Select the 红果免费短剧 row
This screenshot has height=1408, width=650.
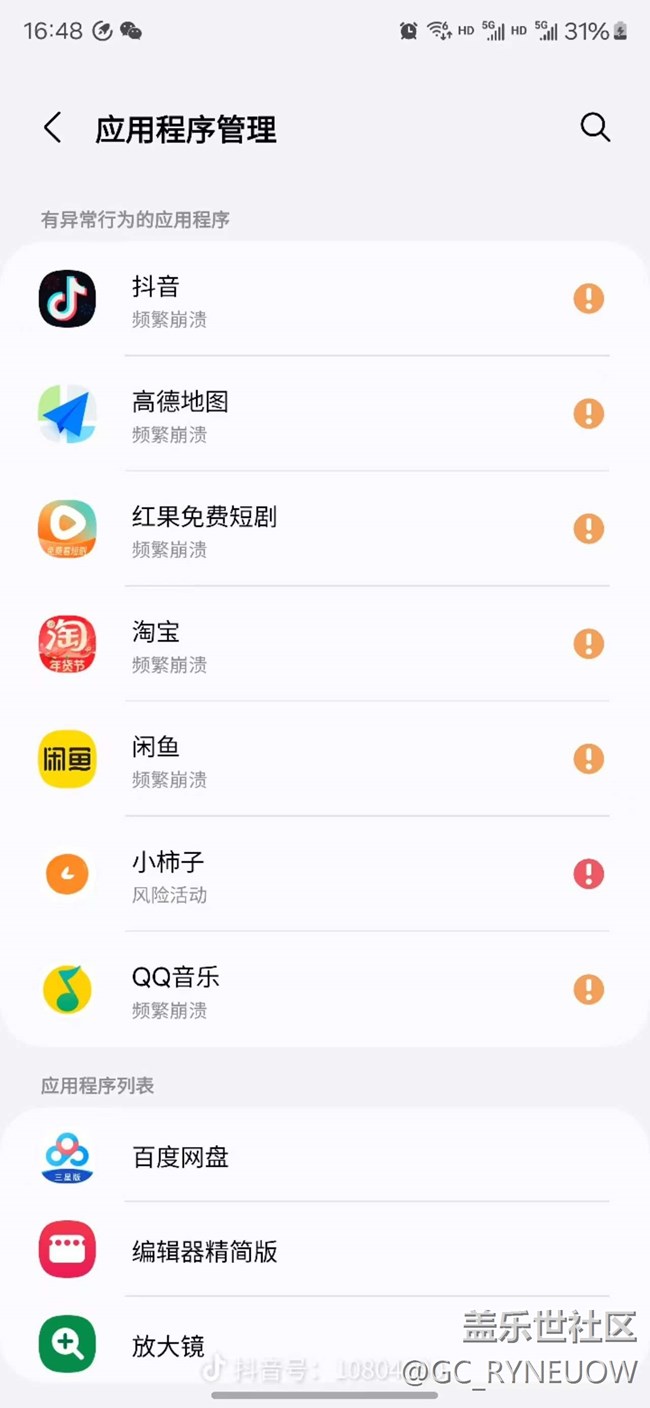click(325, 528)
